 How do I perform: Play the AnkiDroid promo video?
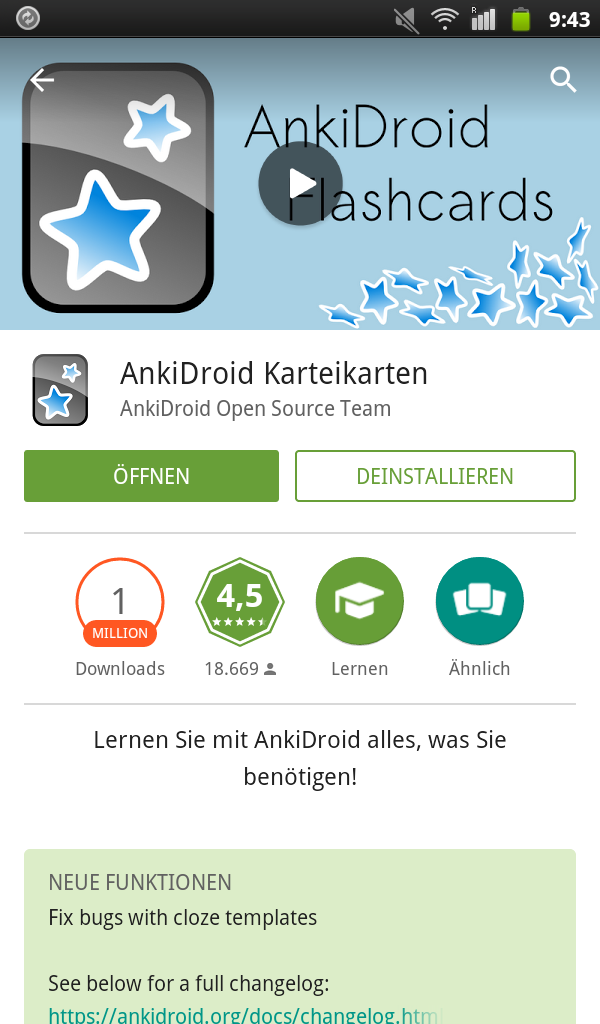(300, 184)
